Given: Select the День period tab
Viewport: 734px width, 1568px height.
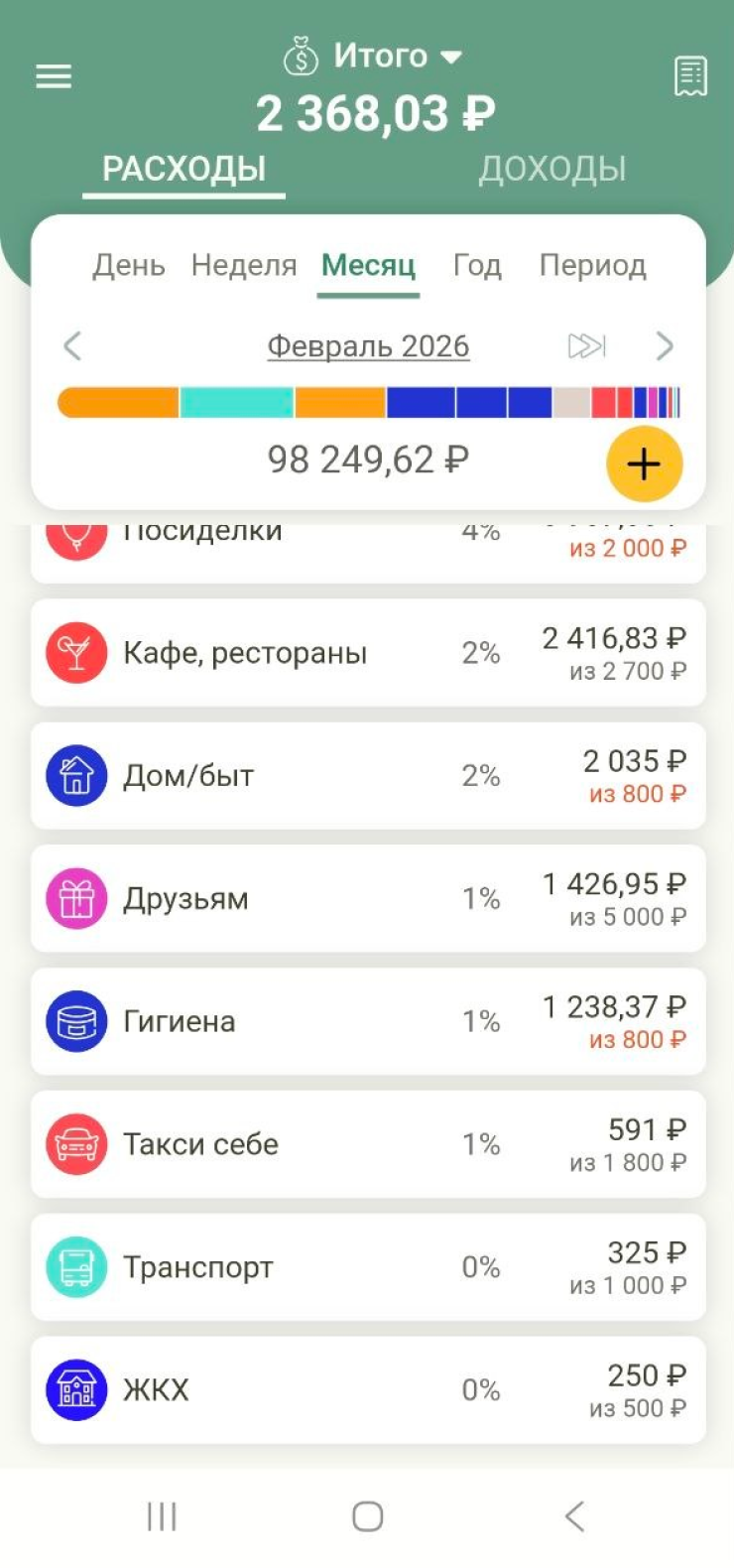Looking at the screenshot, I should tap(129, 266).
